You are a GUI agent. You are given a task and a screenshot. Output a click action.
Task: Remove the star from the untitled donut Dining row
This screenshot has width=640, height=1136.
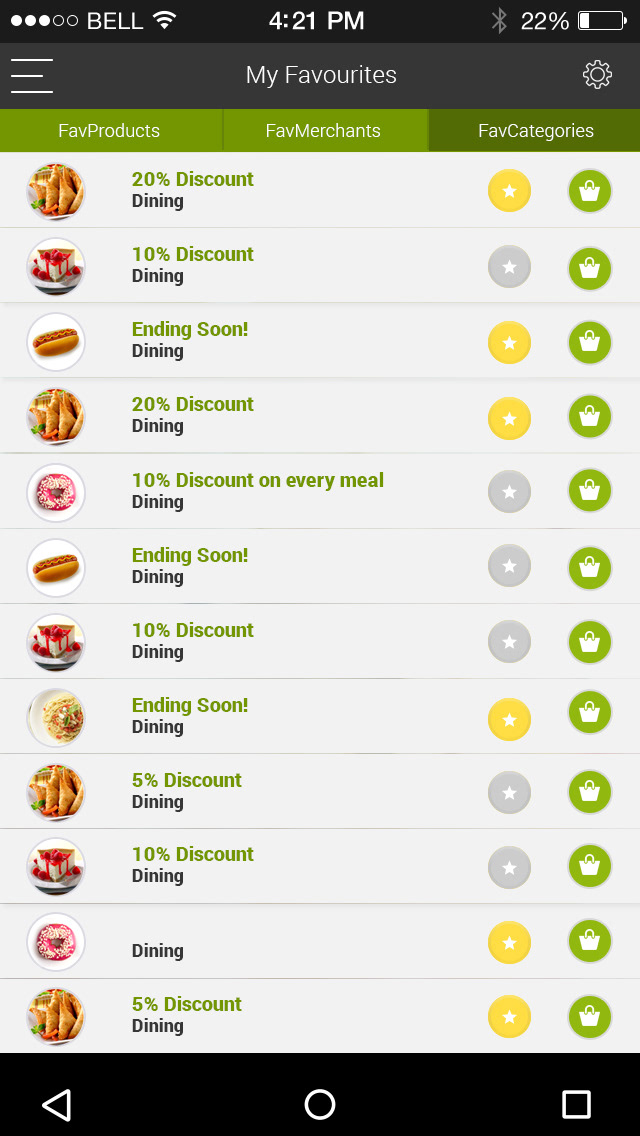point(509,942)
